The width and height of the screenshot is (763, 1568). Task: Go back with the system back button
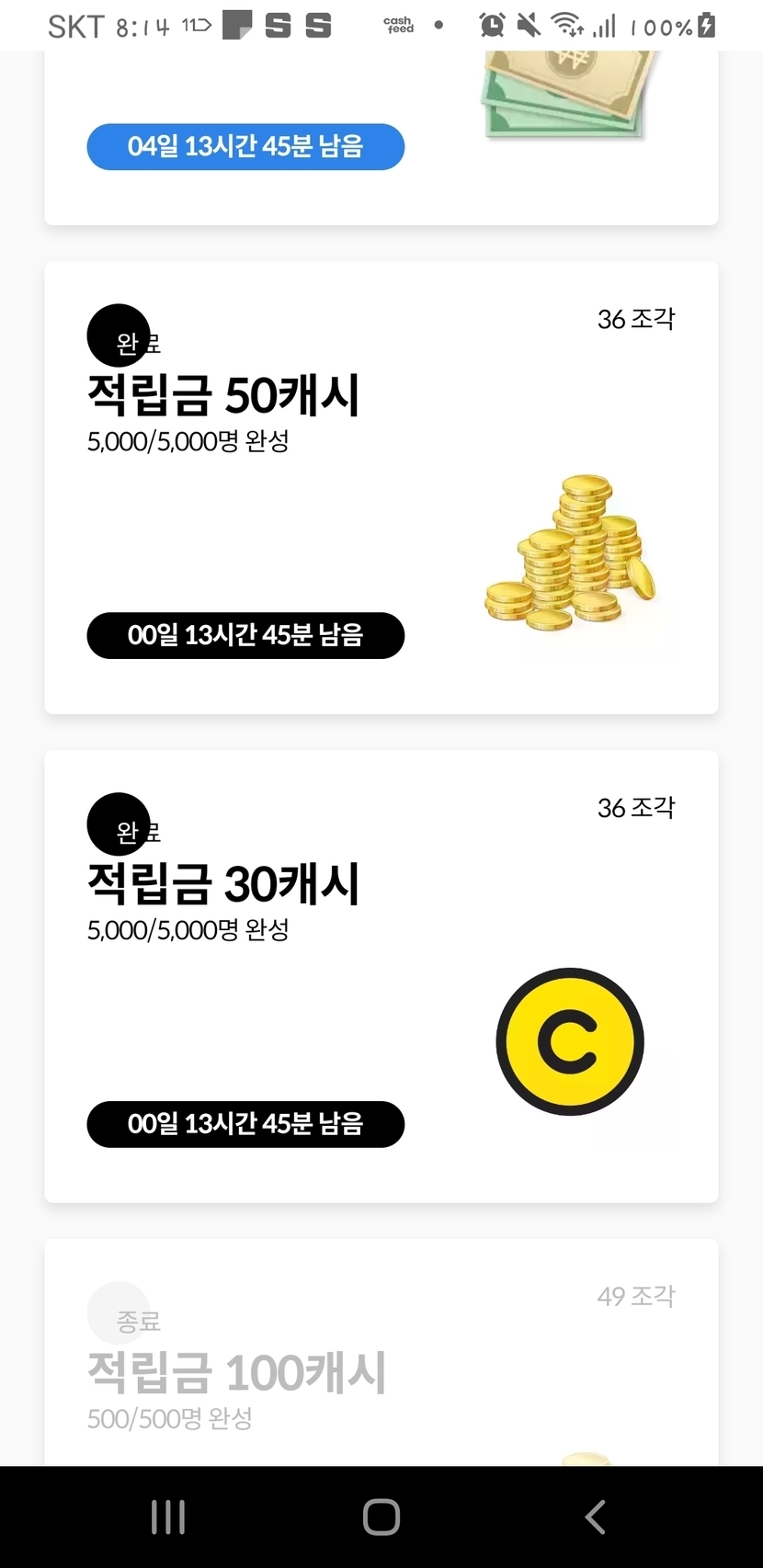pos(595,1517)
